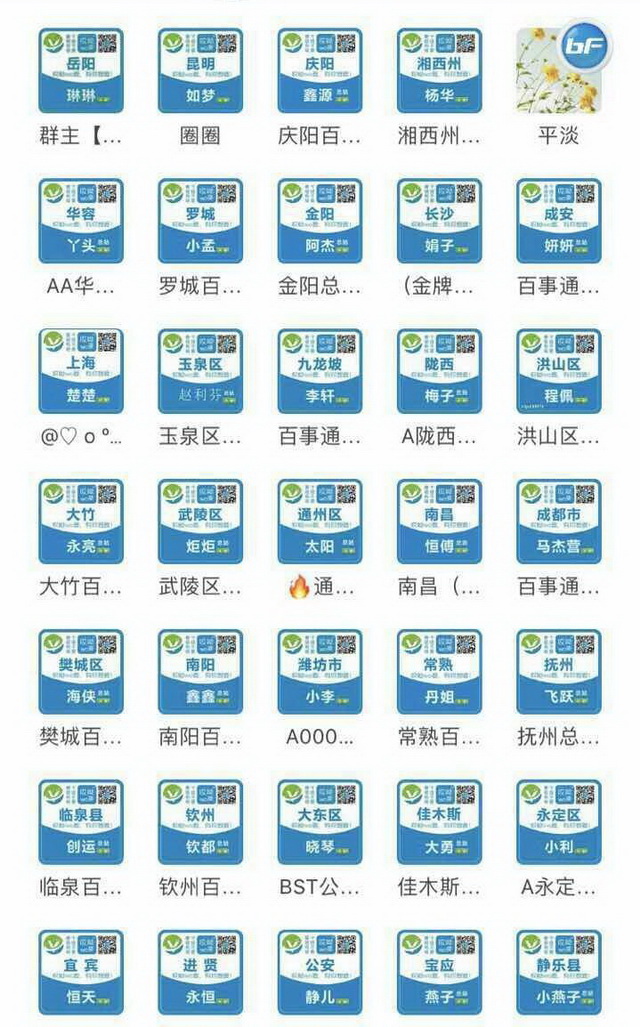
Task: Open BST公… member profile
Action: click(320, 822)
